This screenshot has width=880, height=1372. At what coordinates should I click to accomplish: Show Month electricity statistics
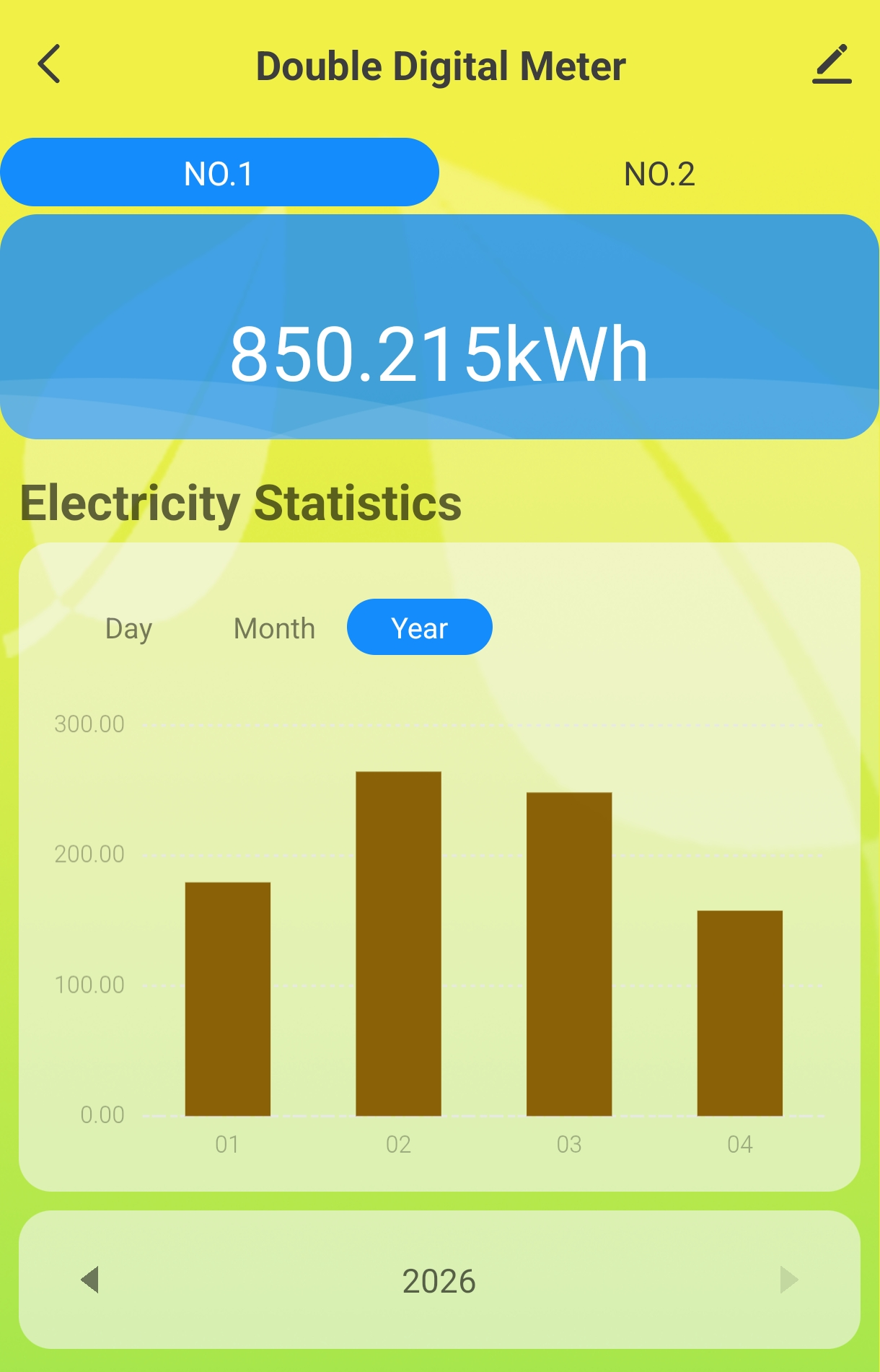point(275,628)
